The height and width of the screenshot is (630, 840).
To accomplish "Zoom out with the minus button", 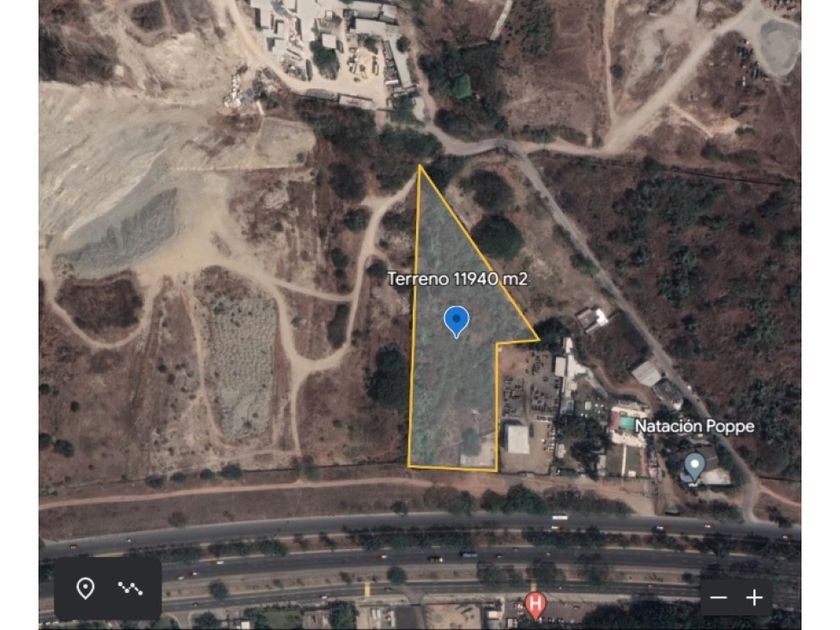I will (x=718, y=597).
